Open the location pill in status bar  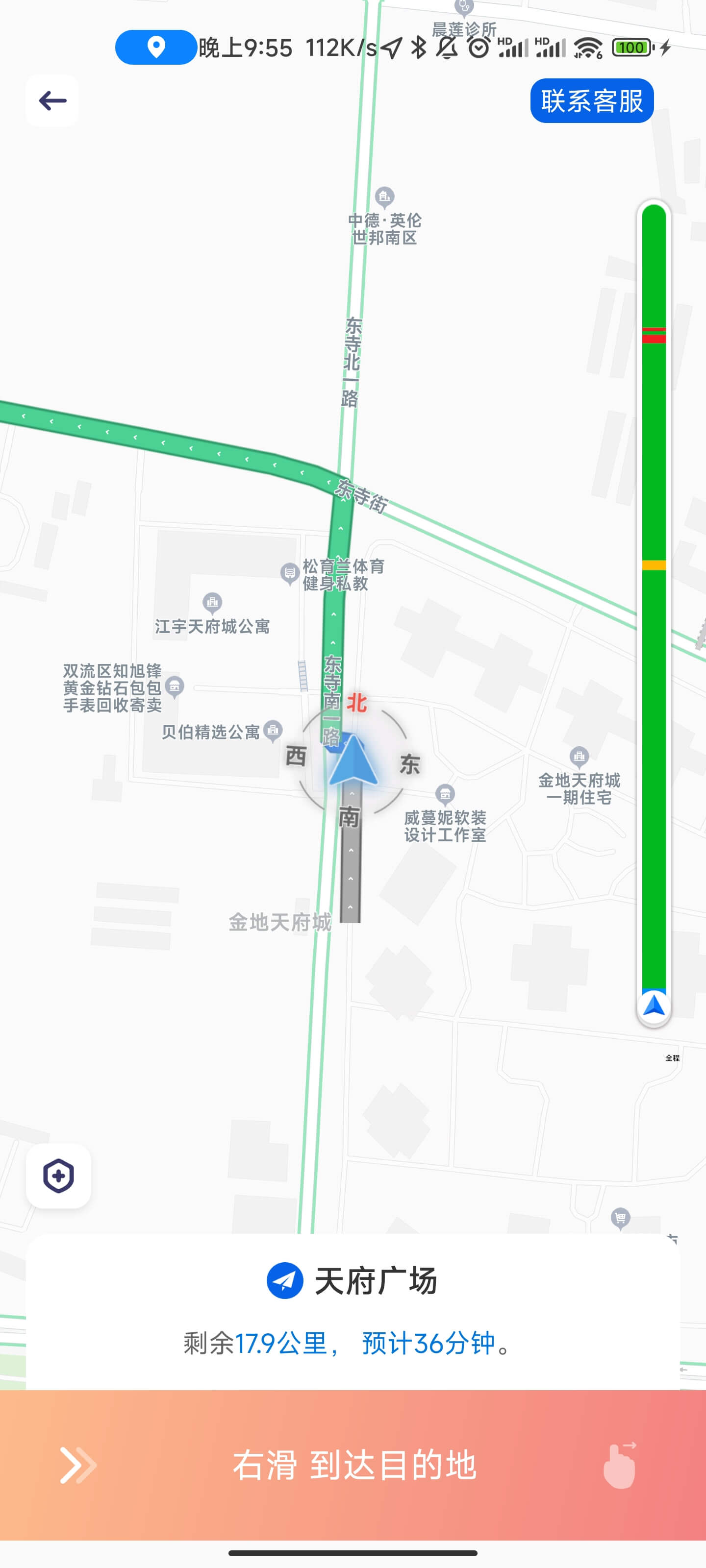156,47
